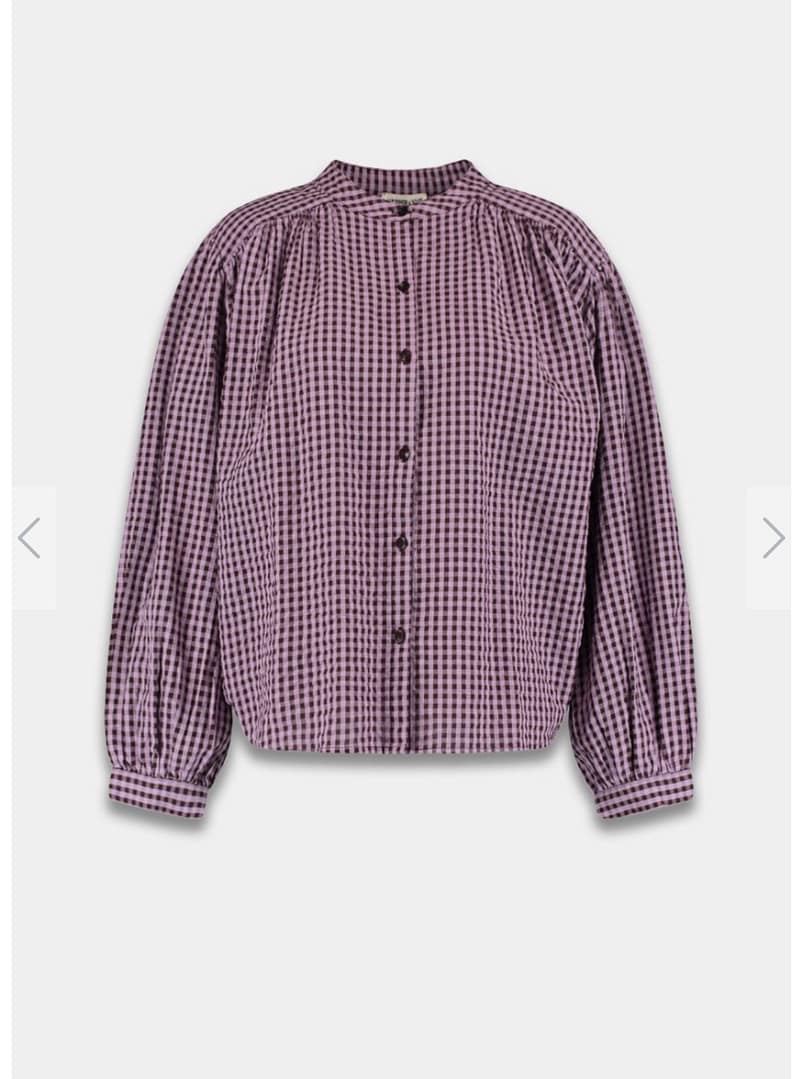Click the center of the product image
The height and width of the screenshot is (1079, 803).
pyautogui.click(x=400, y=500)
